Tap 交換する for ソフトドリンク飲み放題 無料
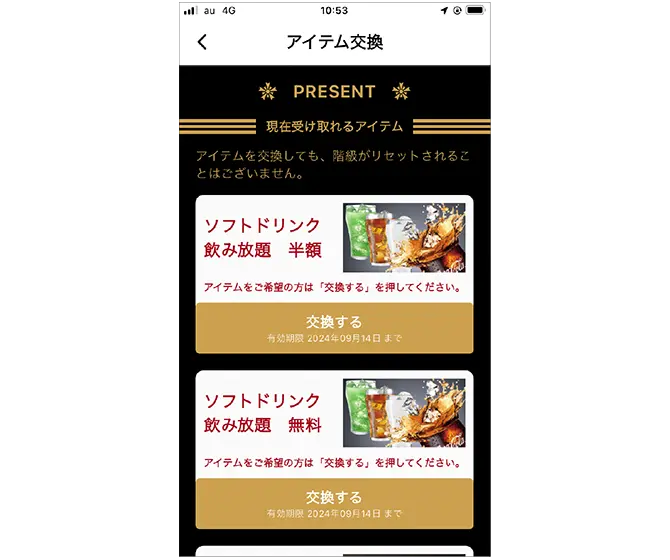This screenshot has width=670, height=560. (334, 503)
